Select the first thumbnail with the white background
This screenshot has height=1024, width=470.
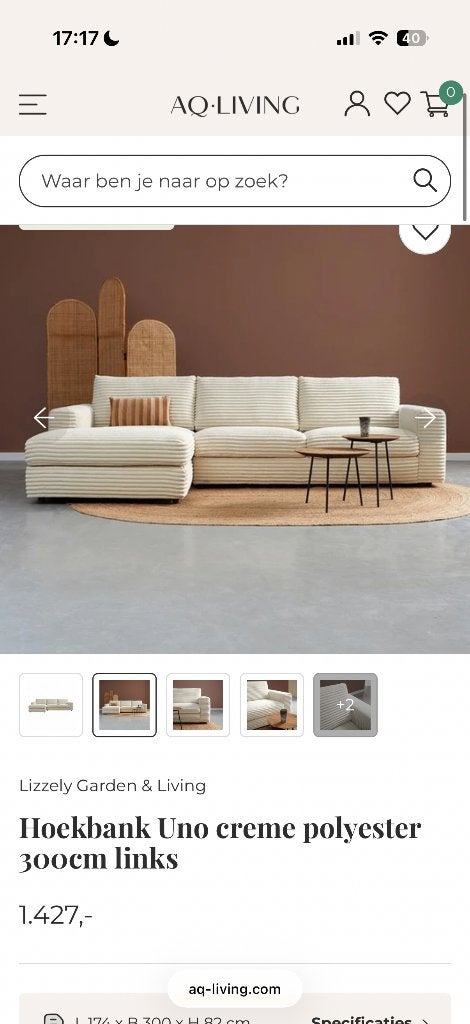(x=51, y=705)
